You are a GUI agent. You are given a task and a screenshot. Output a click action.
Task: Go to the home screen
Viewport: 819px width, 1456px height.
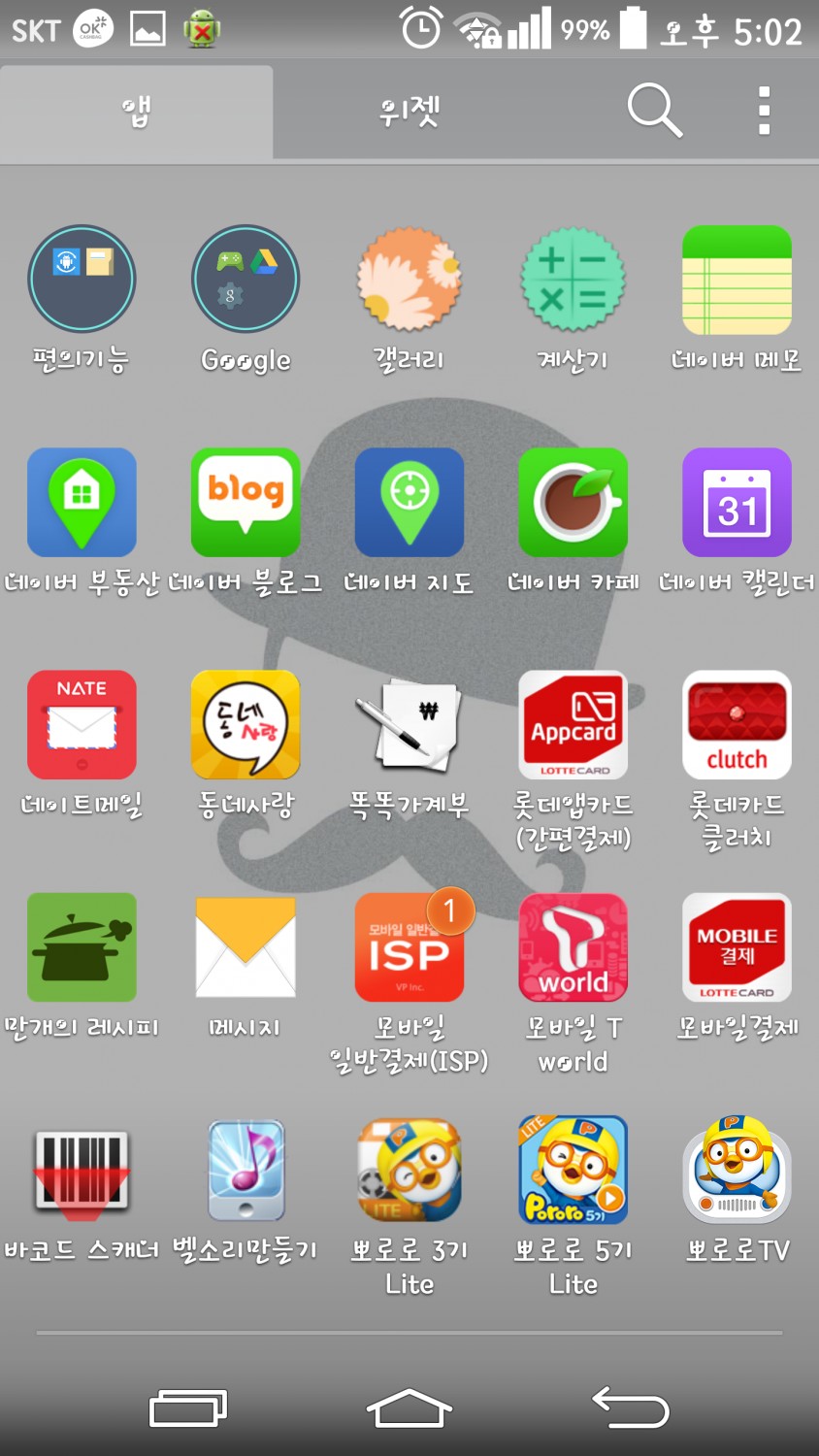[x=409, y=1408]
